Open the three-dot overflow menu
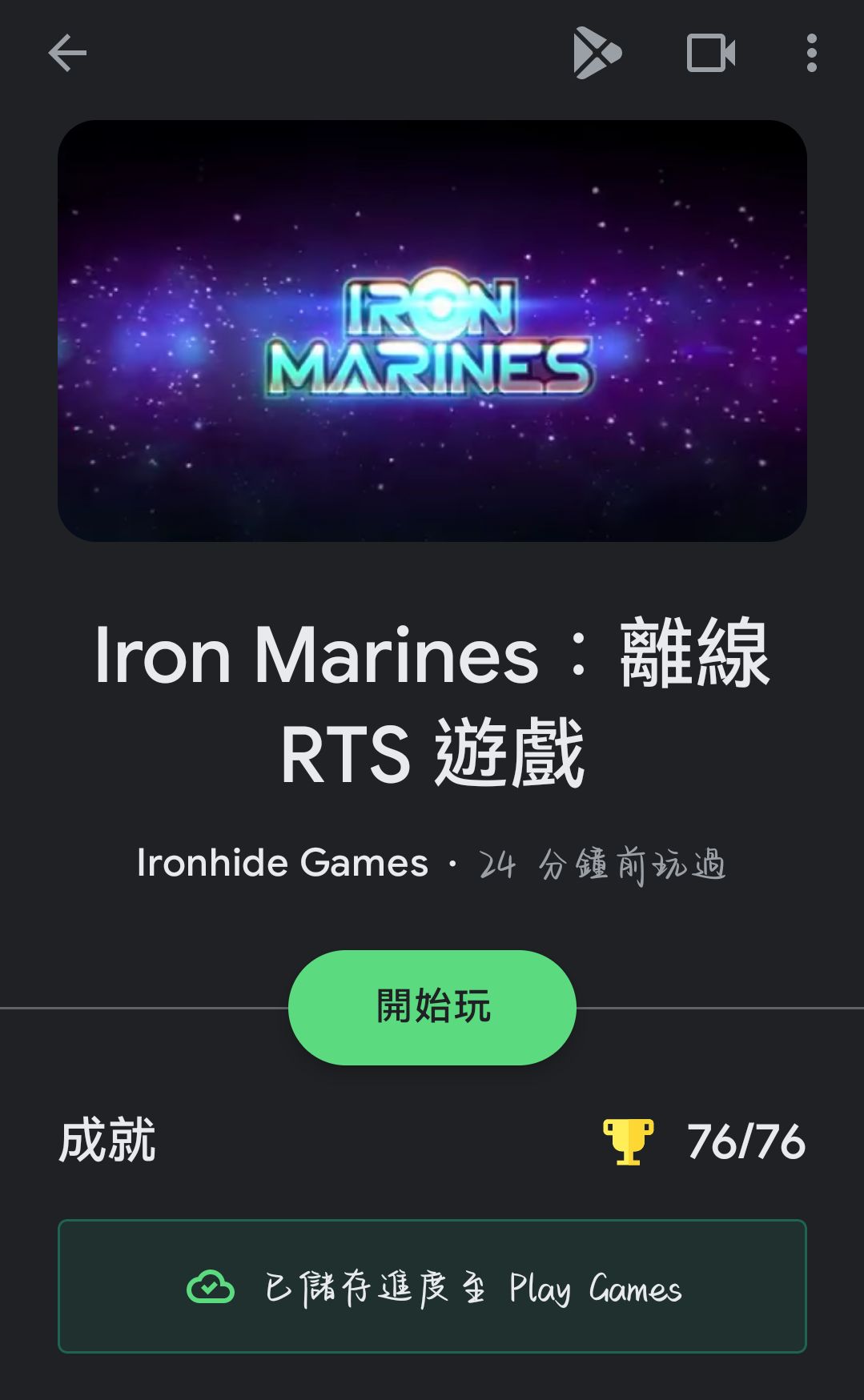Screen dimensions: 864x1400 click(812, 54)
